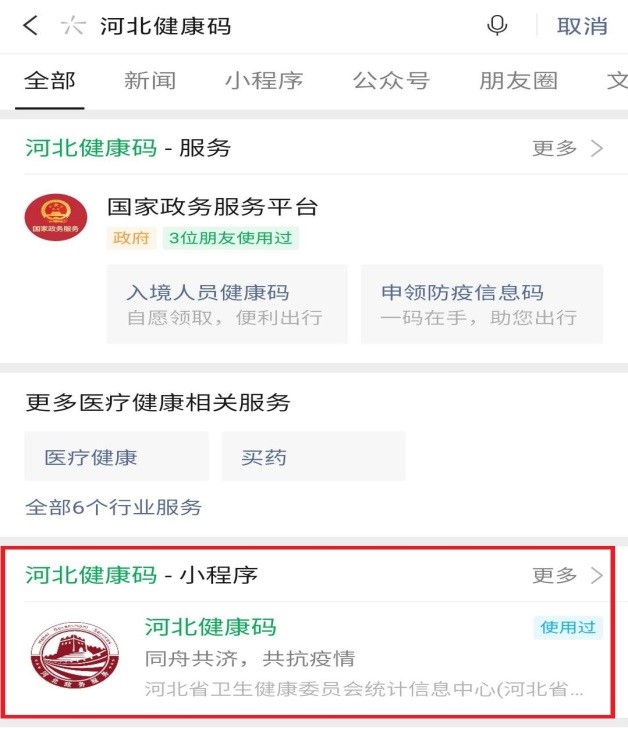Start voice search with the microphone

(x=497, y=26)
